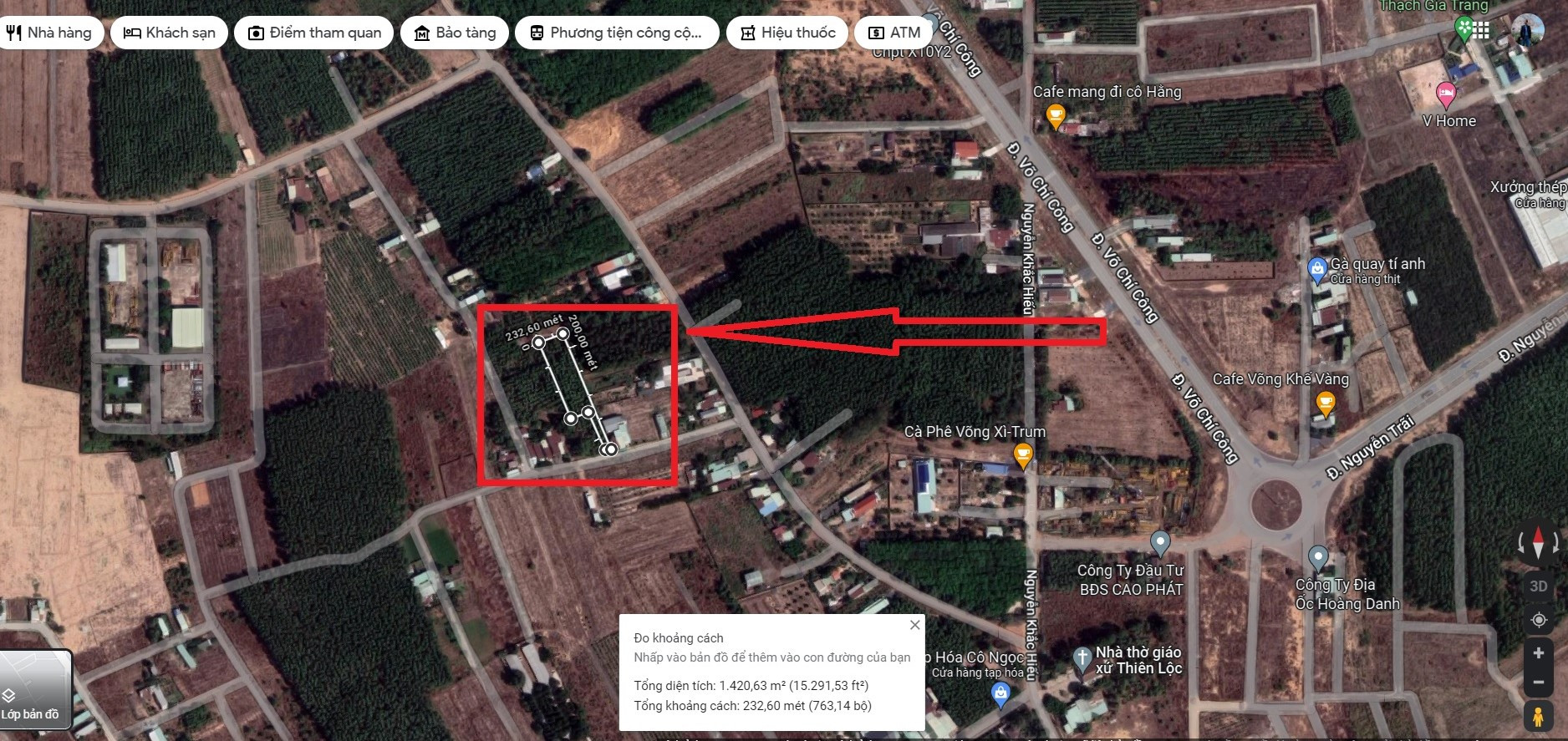Viewport: 1568px width, 741px height.
Task: Switch map layer via Lớp bản đồ
Action: click(35, 688)
